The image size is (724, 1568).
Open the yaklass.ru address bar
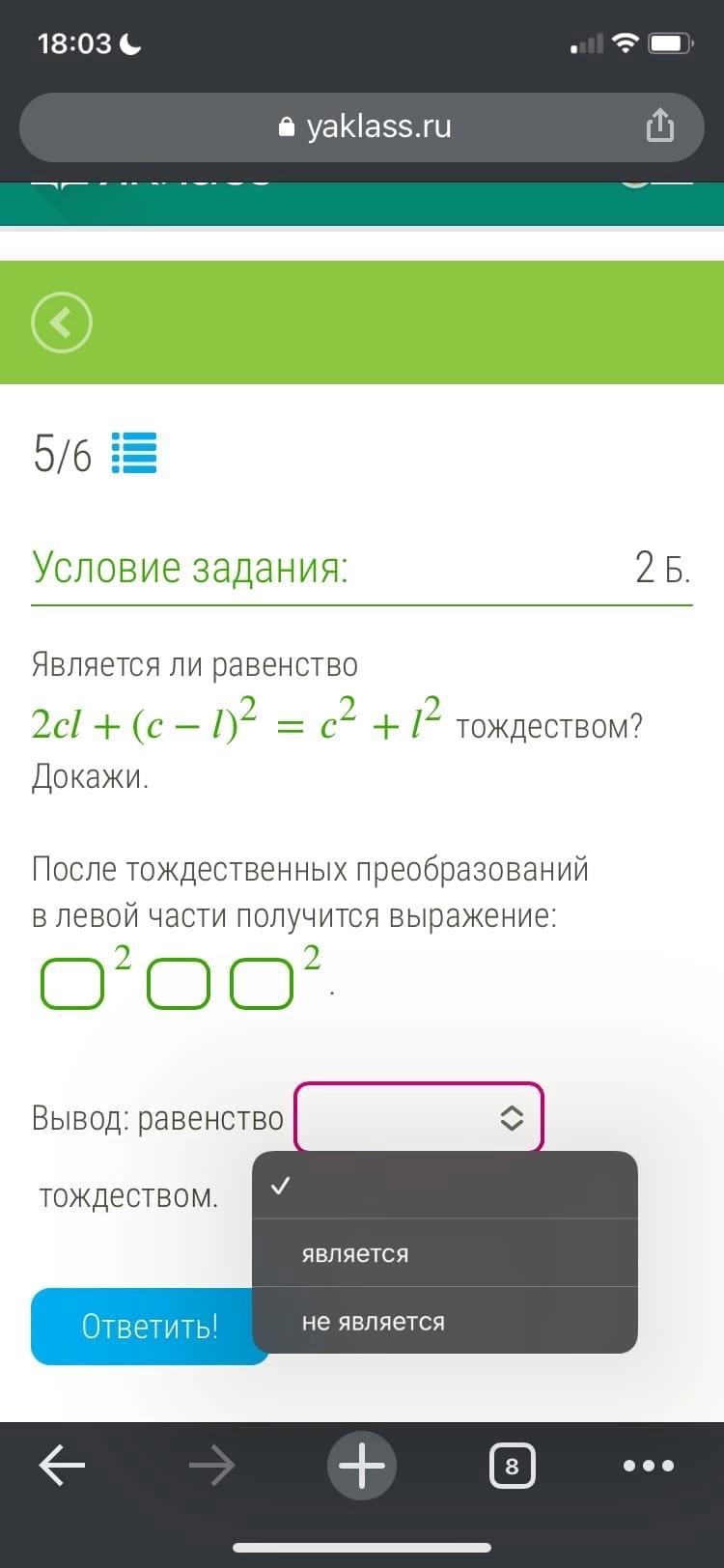click(362, 126)
